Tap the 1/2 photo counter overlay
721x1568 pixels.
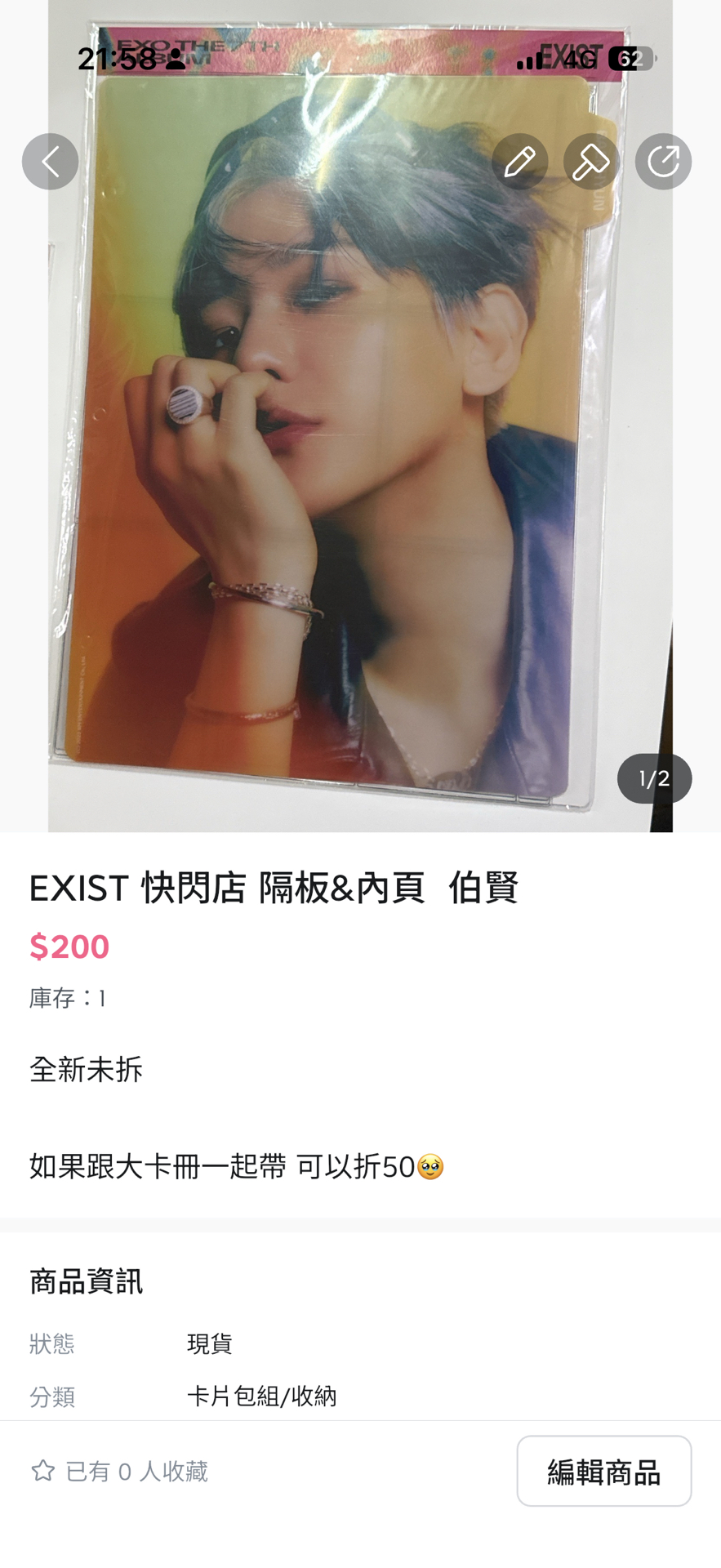[x=653, y=778]
